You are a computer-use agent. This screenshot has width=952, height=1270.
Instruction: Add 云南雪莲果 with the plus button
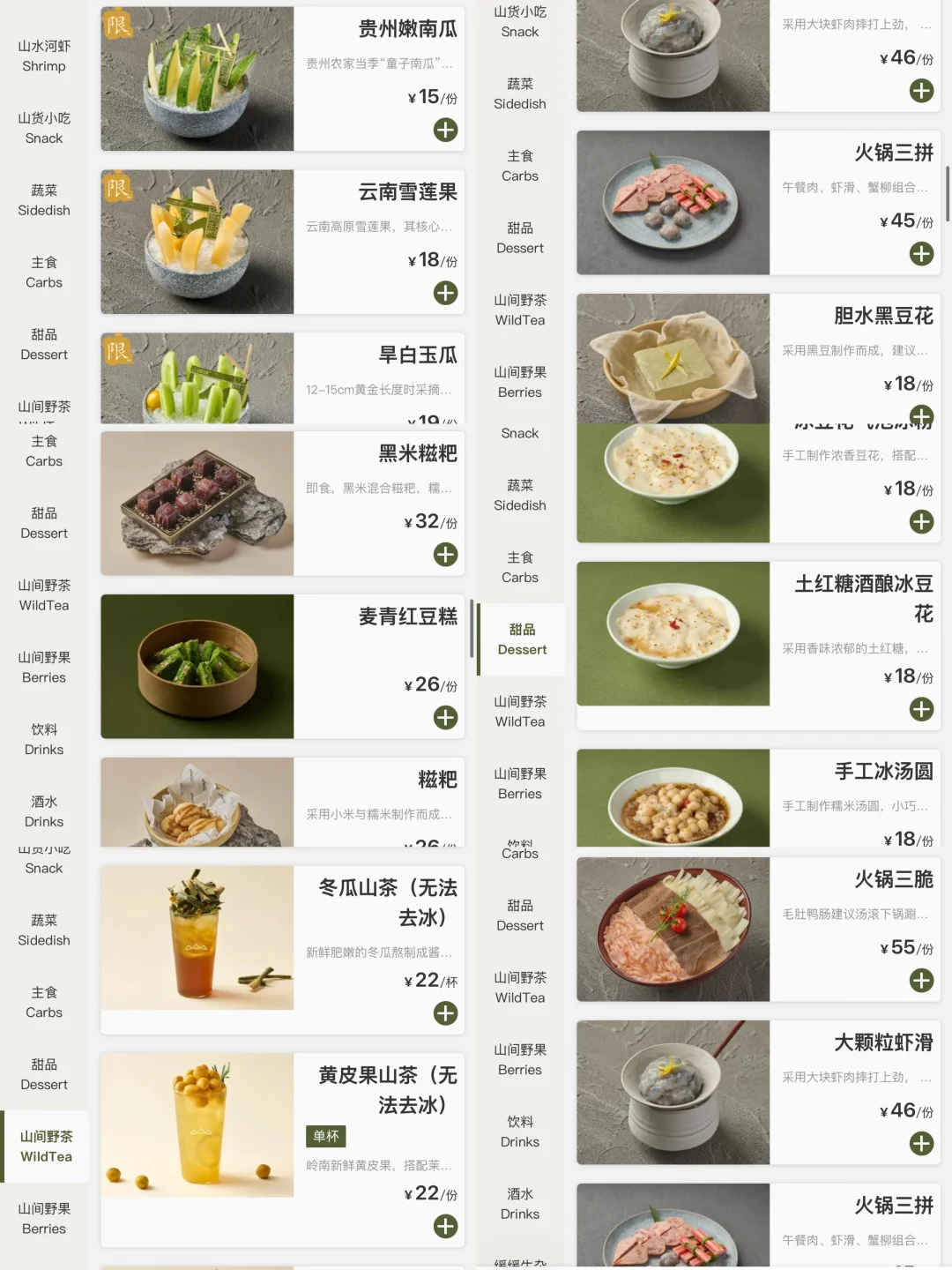(x=445, y=292)
